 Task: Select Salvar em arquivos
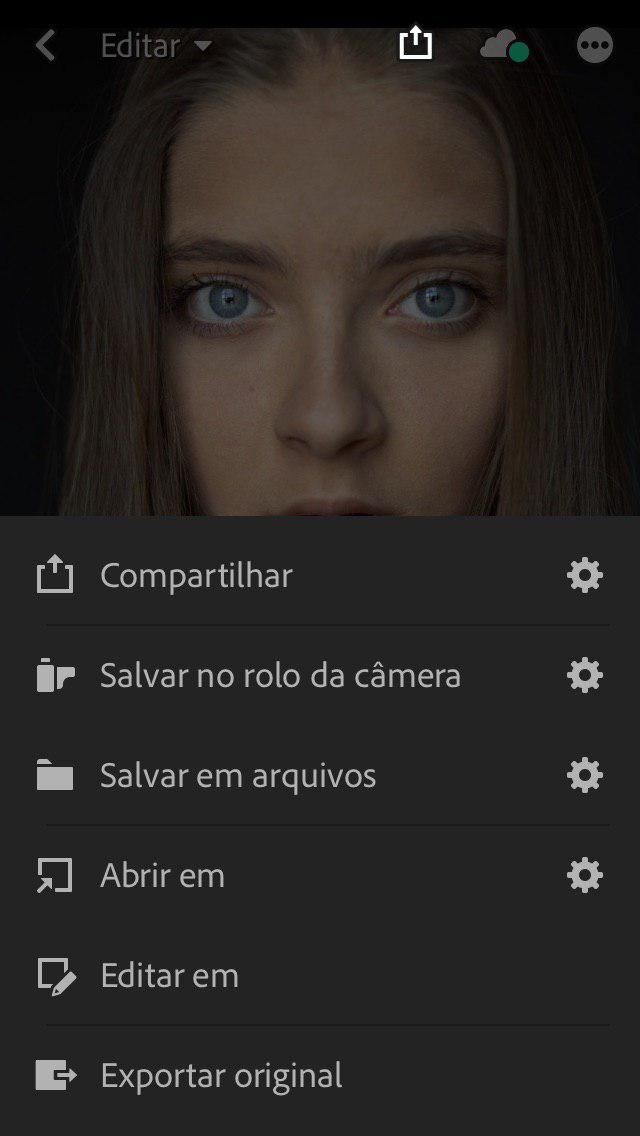(238, 776)
